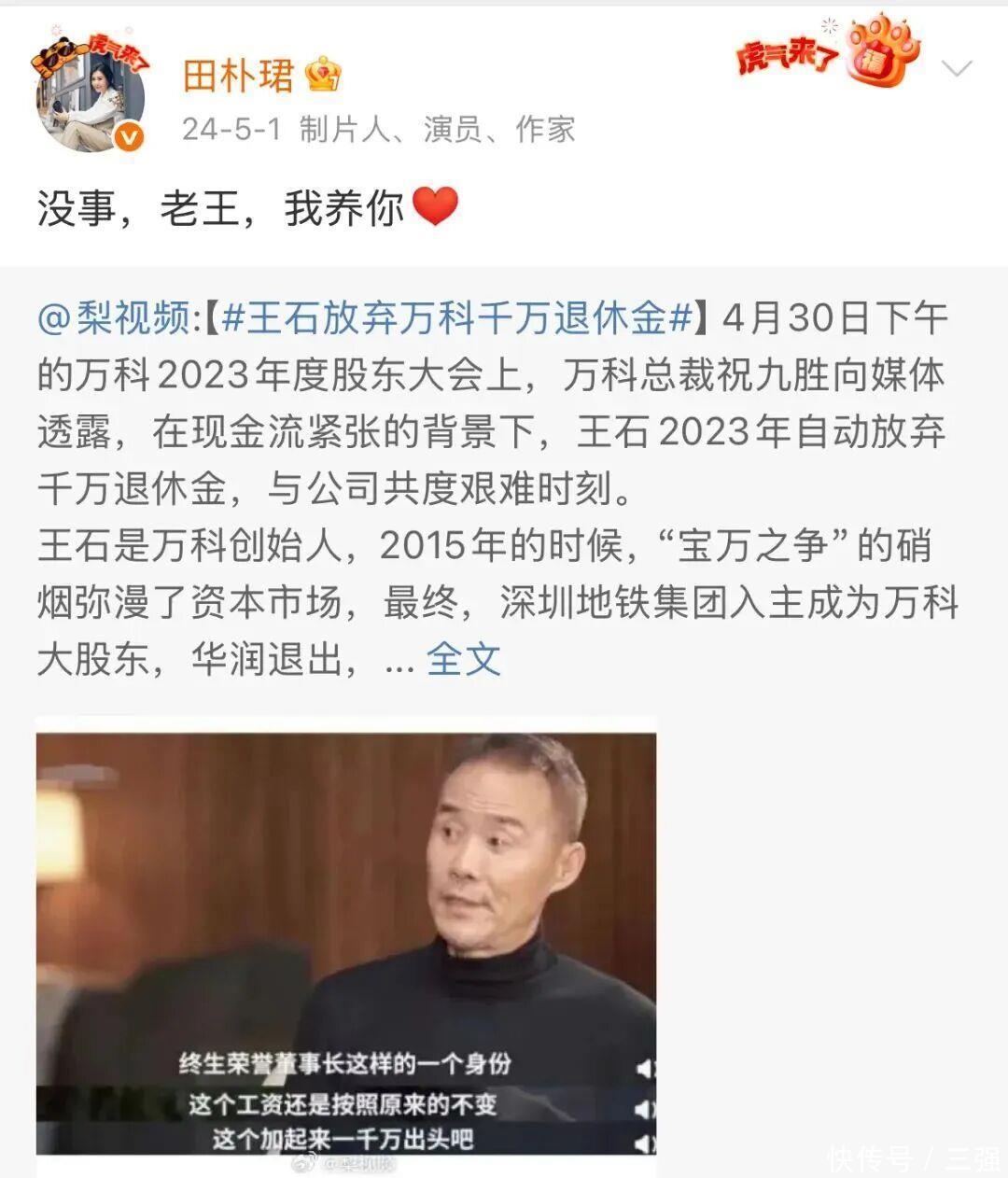Open the @梨视频 account link
The height and width of the screenshot is (1178, 1008).
[x=114, y=319]
